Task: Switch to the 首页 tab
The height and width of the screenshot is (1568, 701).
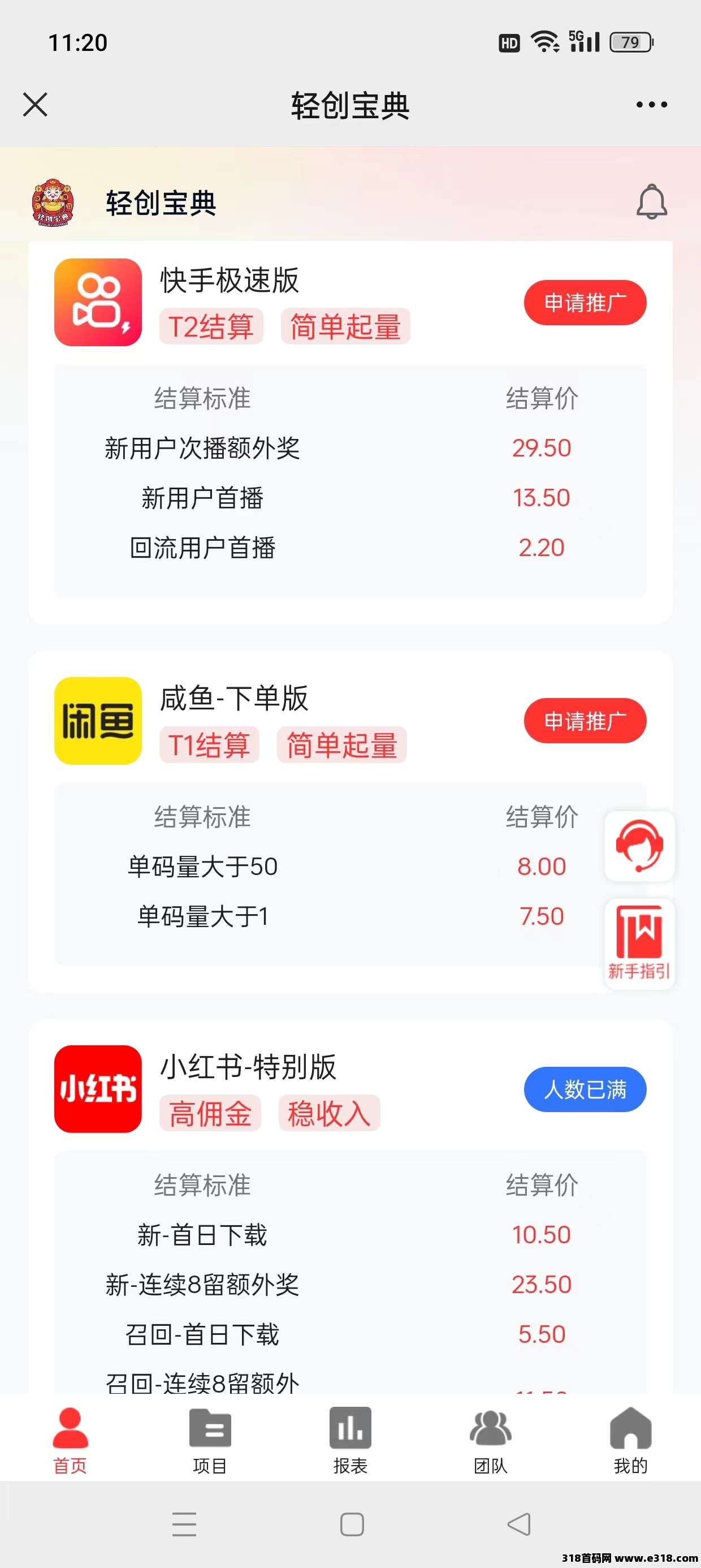Action: click(70, 1440)
